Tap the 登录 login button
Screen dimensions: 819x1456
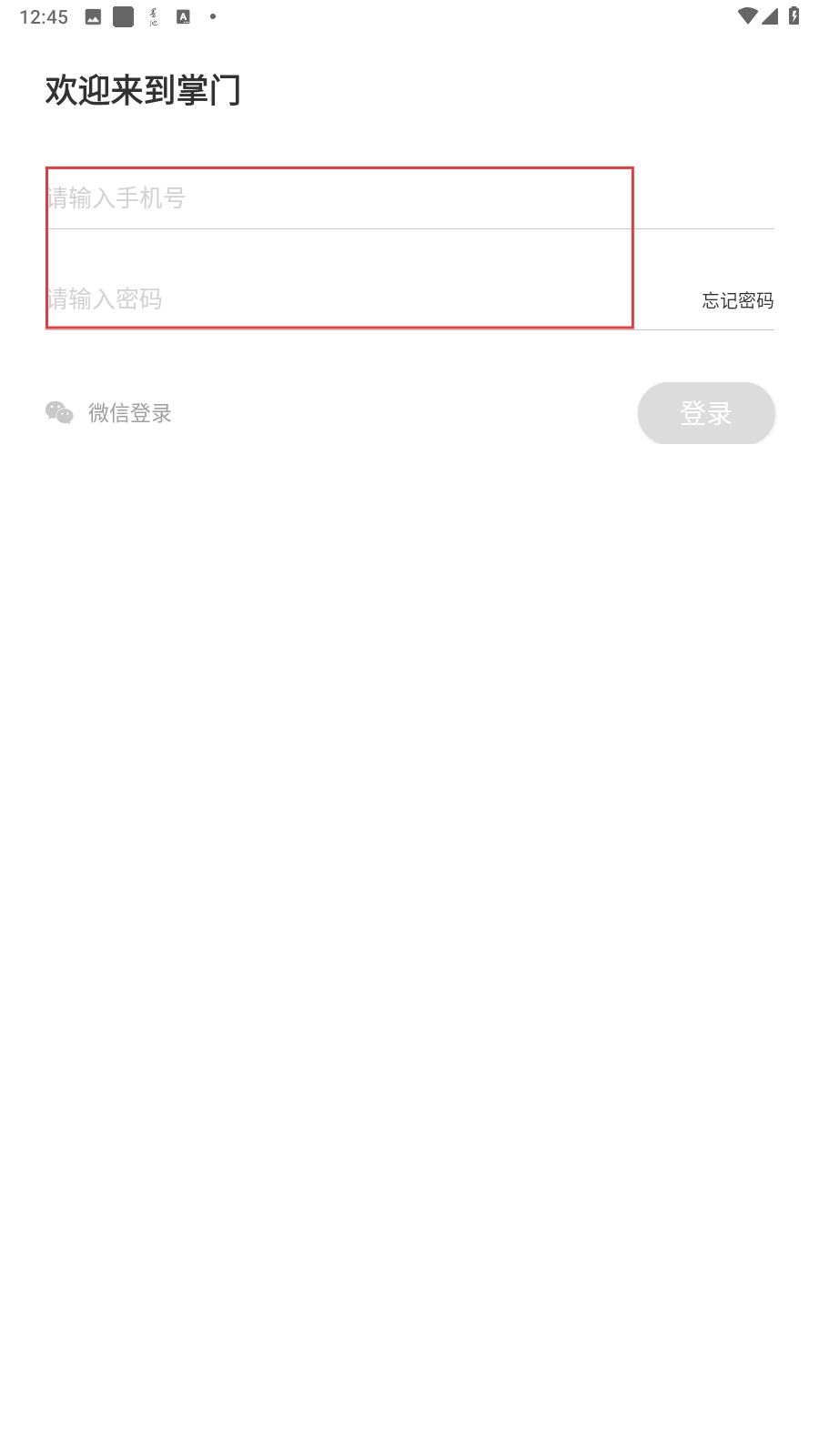point(706,413)
